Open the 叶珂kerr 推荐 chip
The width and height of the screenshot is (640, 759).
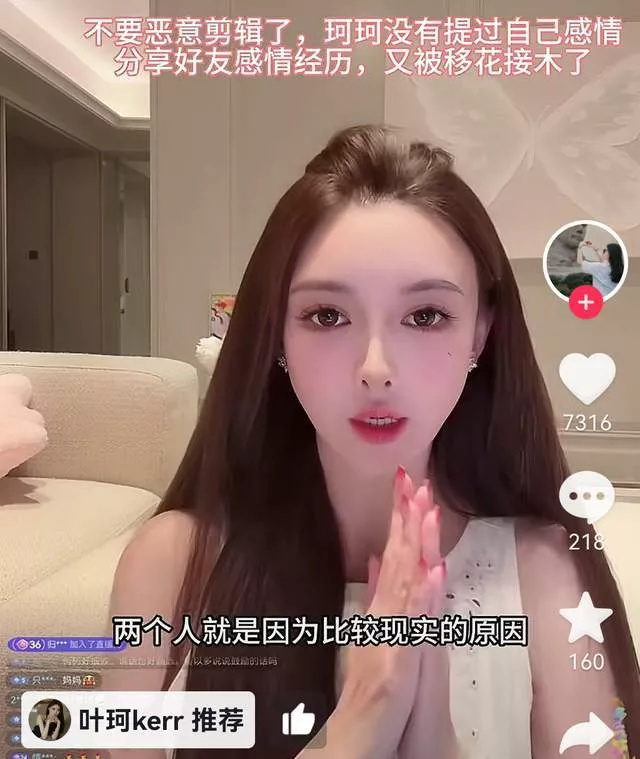click(x=139, y=720)
